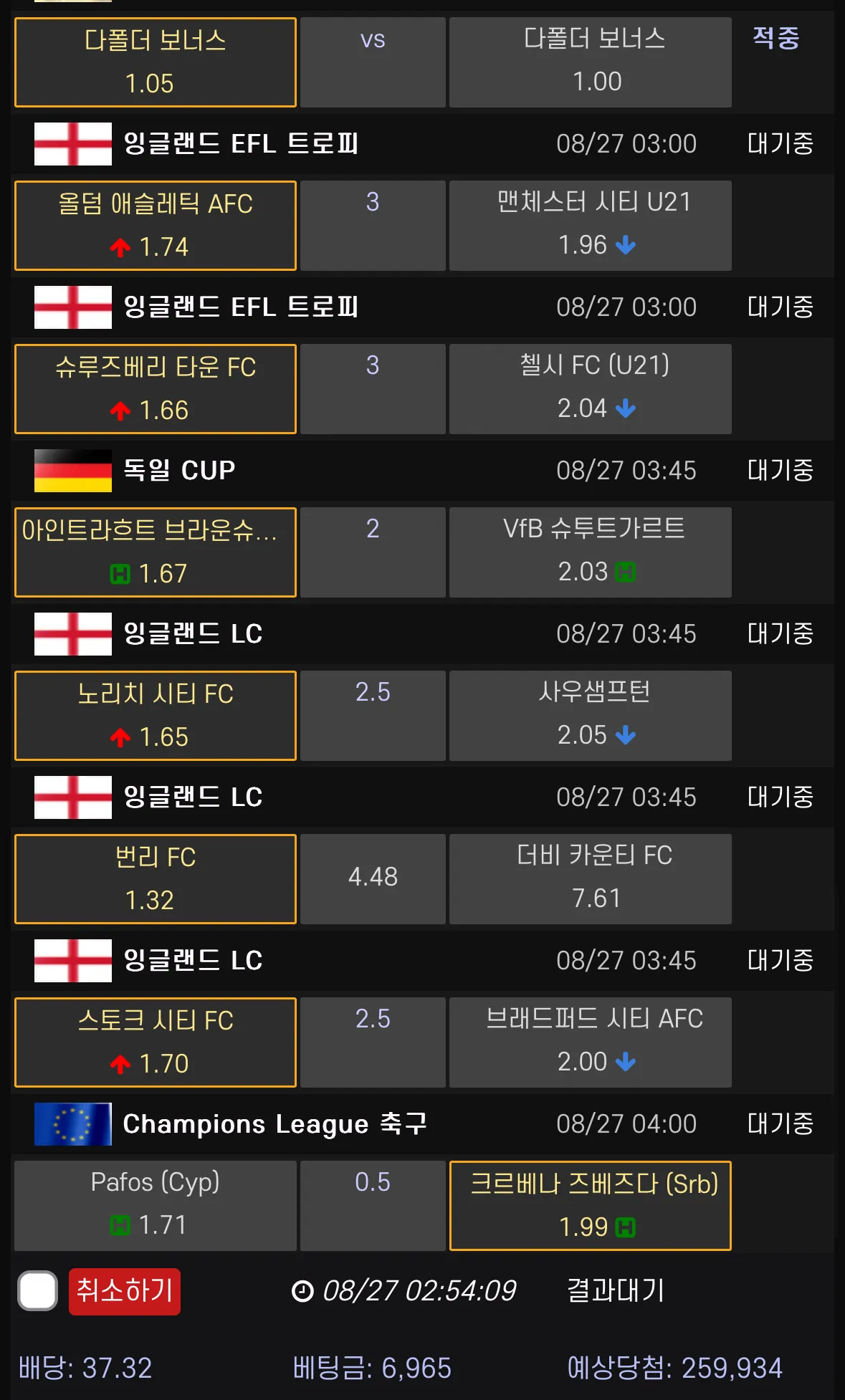
Task: Choose 아인트라흐트 브라운슈 at 1.67
Action: tap(156, 552)
